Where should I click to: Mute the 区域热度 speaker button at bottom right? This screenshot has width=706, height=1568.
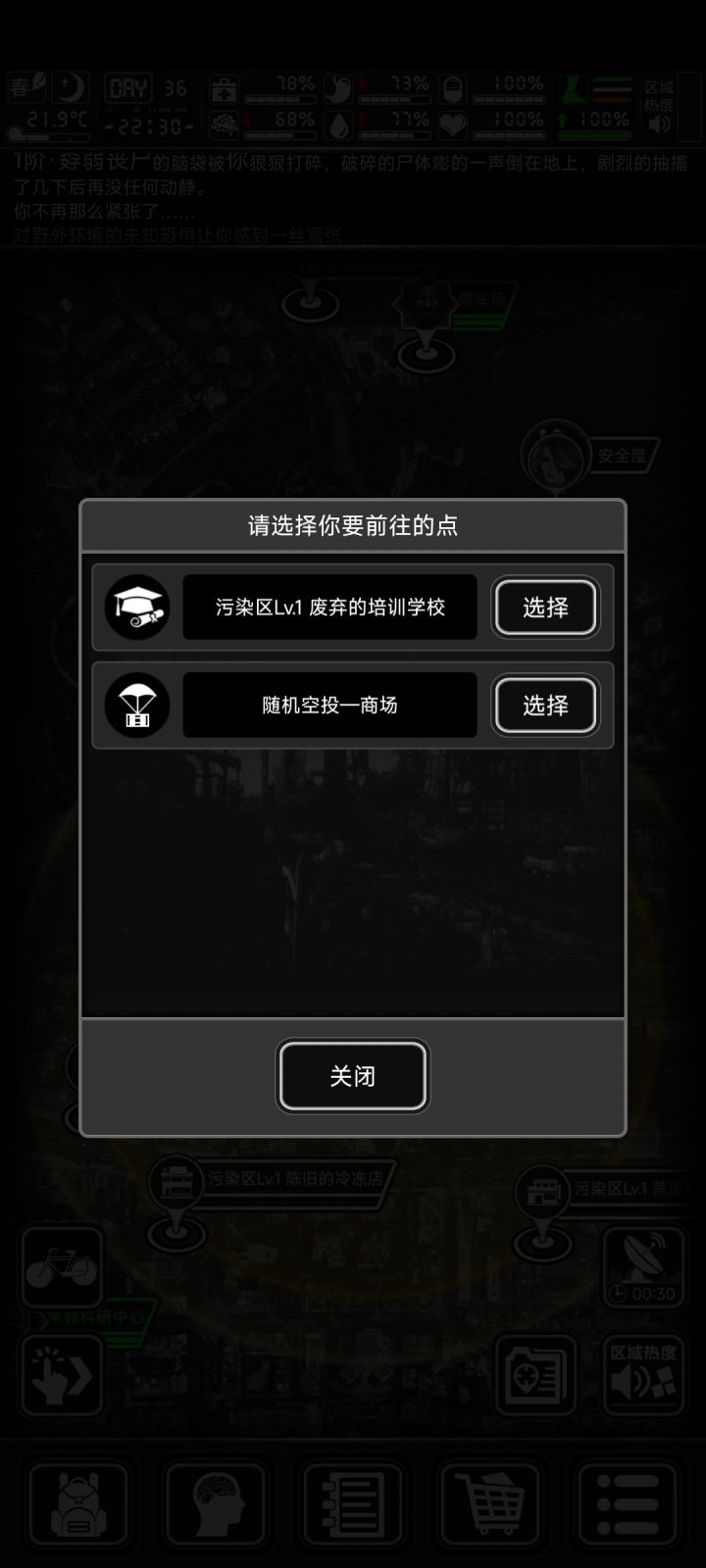(x=644, y=1374)
